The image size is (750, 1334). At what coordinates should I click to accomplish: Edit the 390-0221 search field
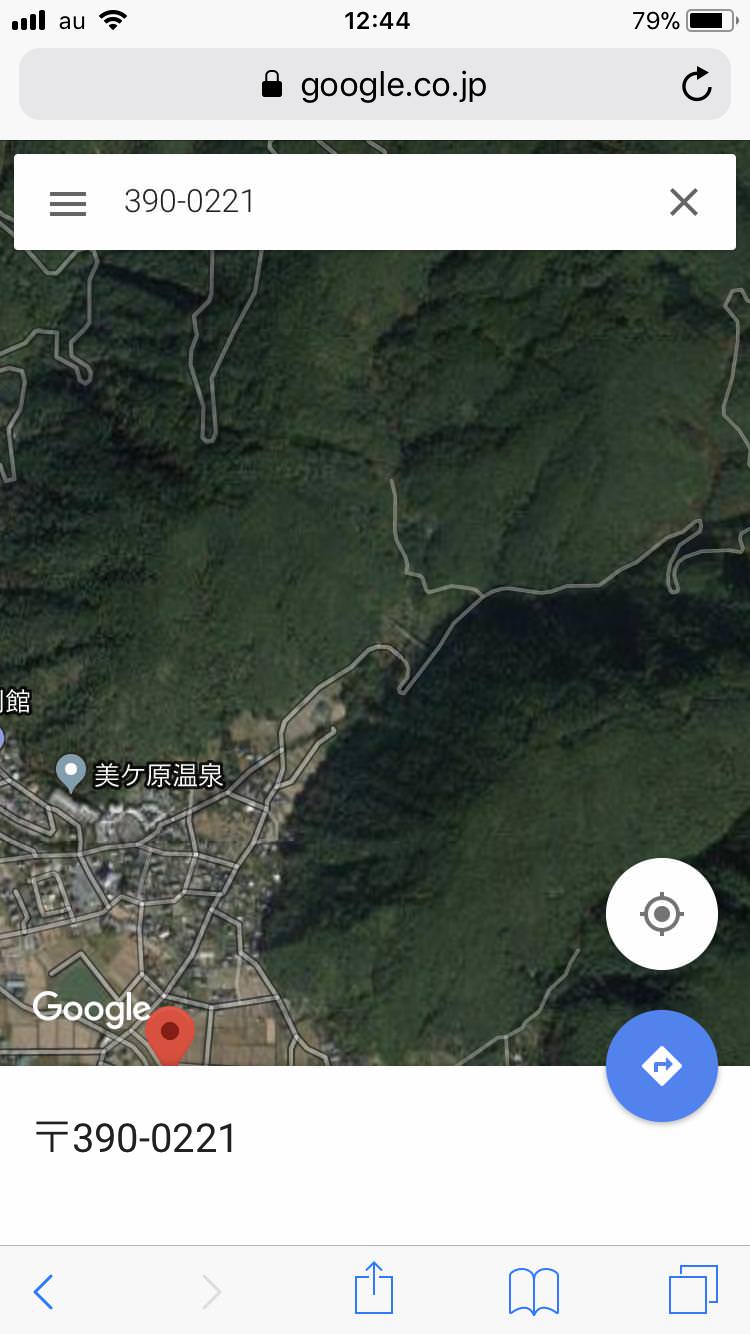[x=380, y=203]
